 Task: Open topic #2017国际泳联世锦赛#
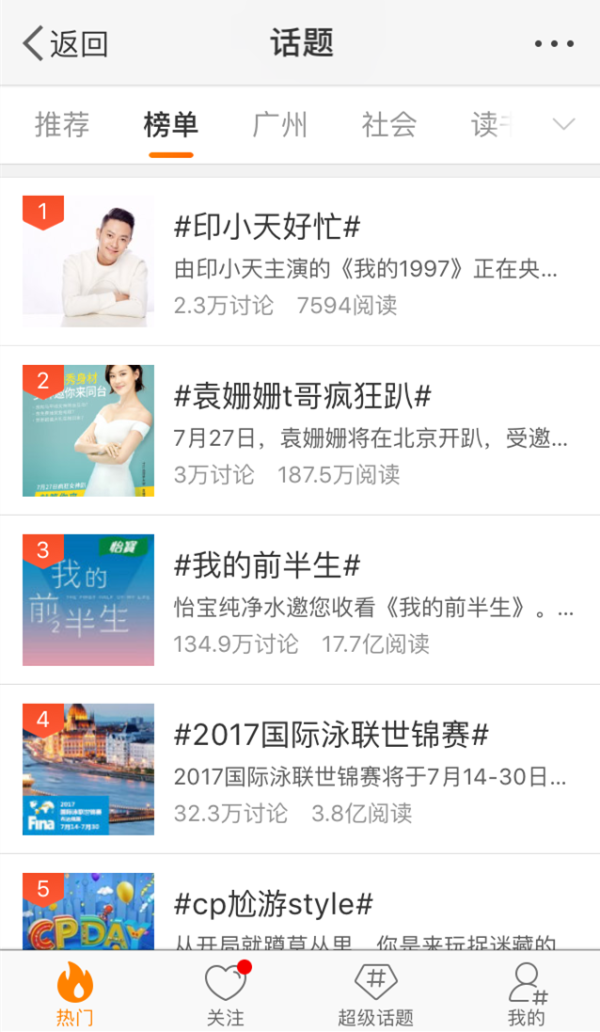point(330,736)
